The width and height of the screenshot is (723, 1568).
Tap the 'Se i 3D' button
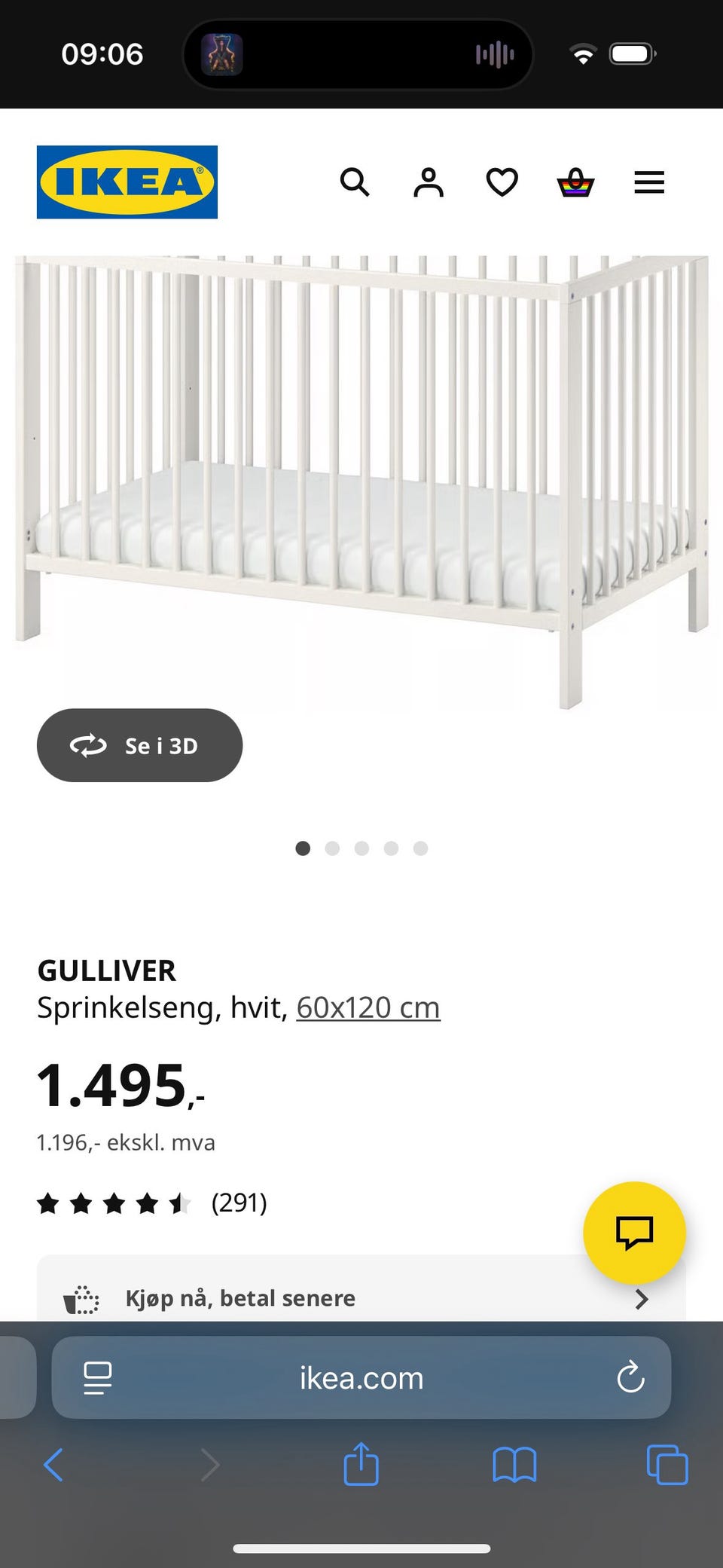pyautogui.click(x=139, y=745)
